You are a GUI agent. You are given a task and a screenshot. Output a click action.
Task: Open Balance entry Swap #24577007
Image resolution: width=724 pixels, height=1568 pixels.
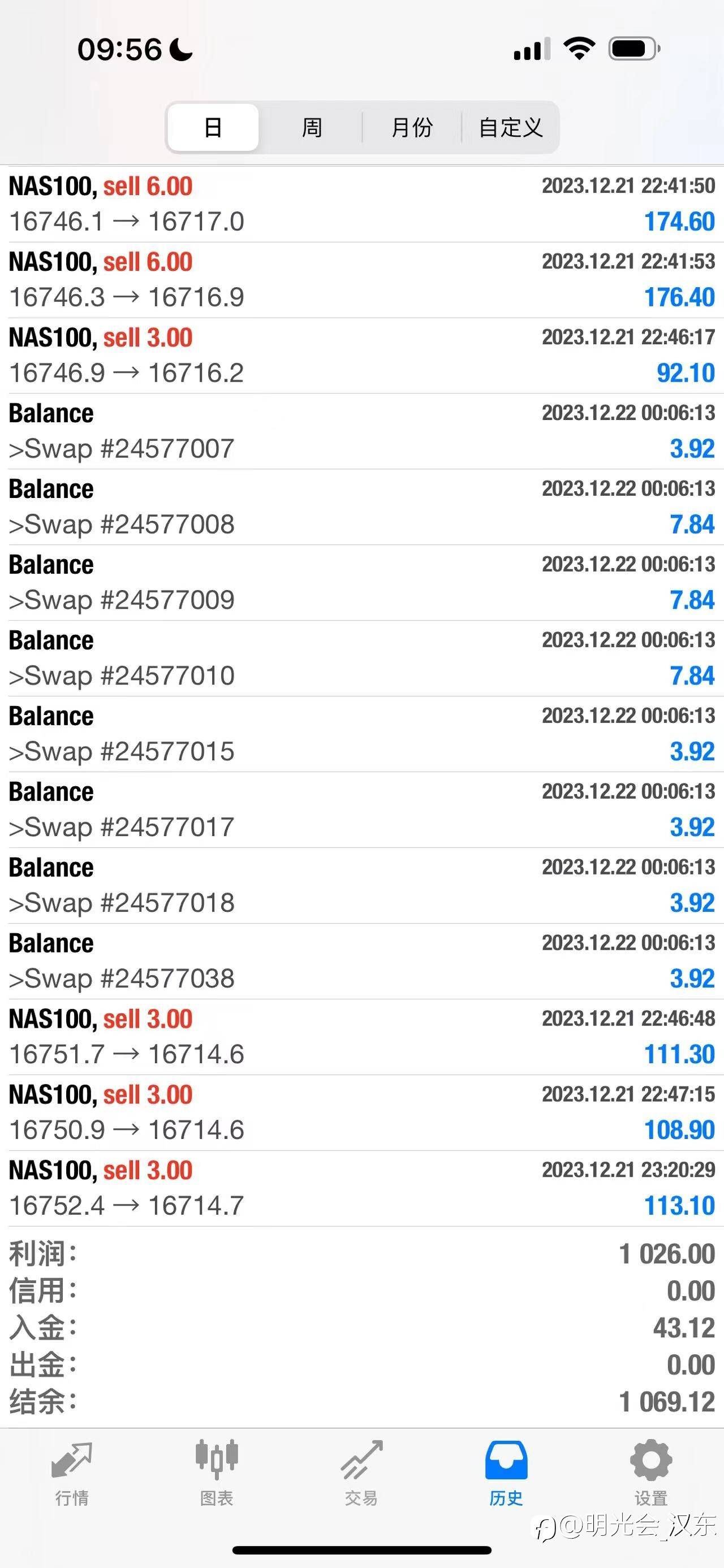click(361, 431)
